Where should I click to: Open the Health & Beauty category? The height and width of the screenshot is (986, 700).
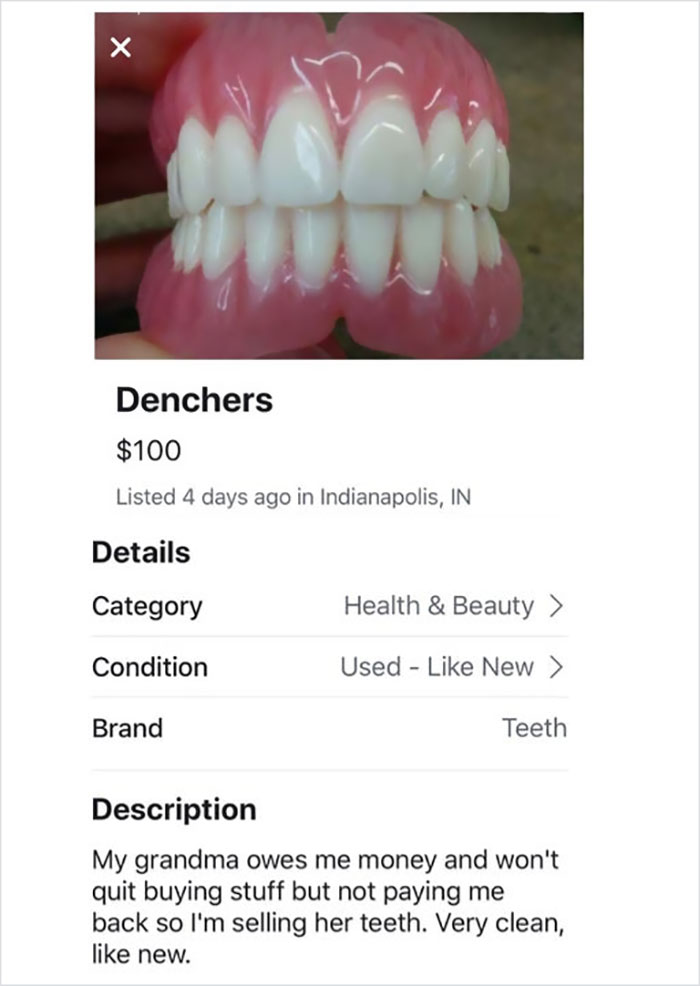[453, 606]
